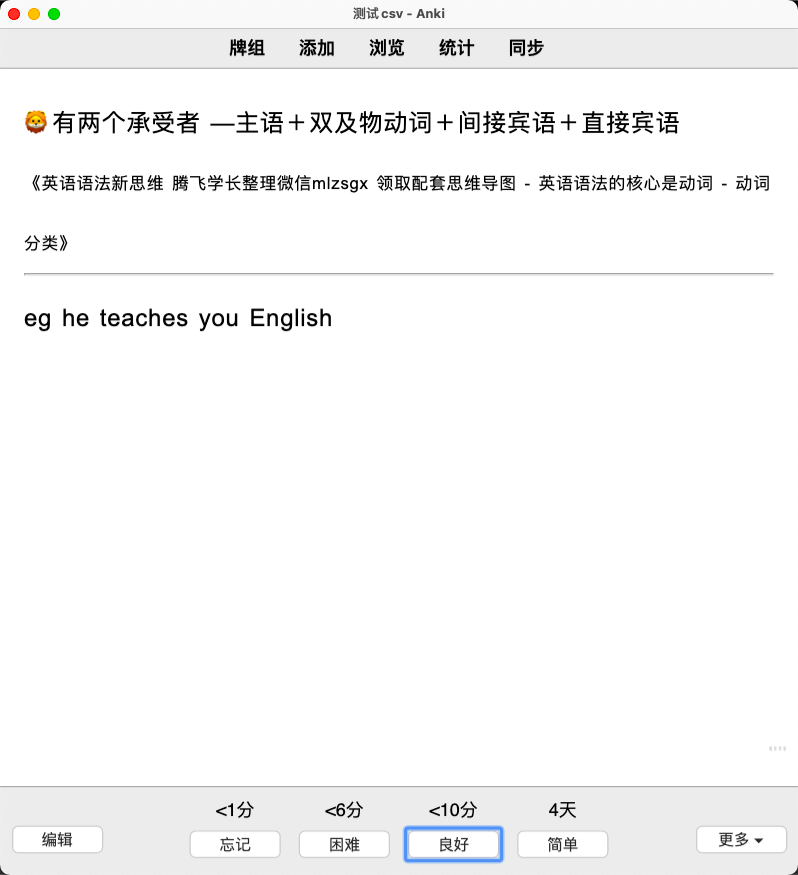798x875 pixels.
Task: Open 统计 statistics
Action: (457, 48)
